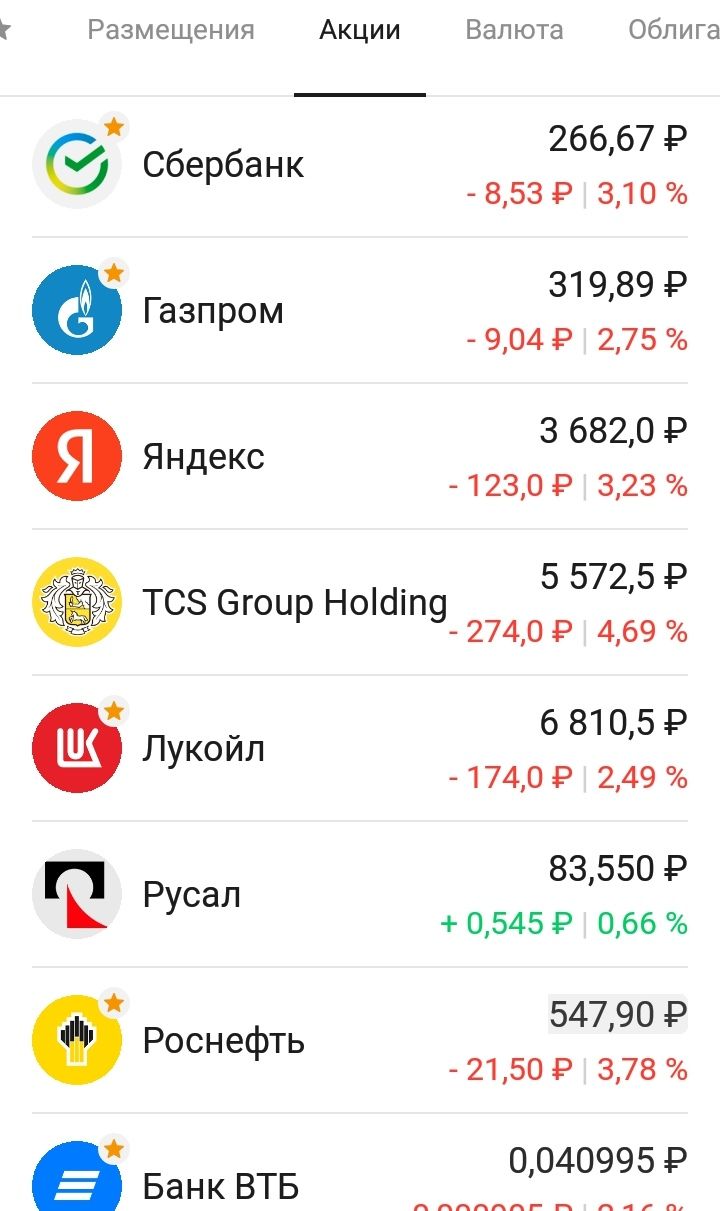Viewport: 720px width, 1211px height.
Task: Select the Акции tab
Action: point(360,30)
